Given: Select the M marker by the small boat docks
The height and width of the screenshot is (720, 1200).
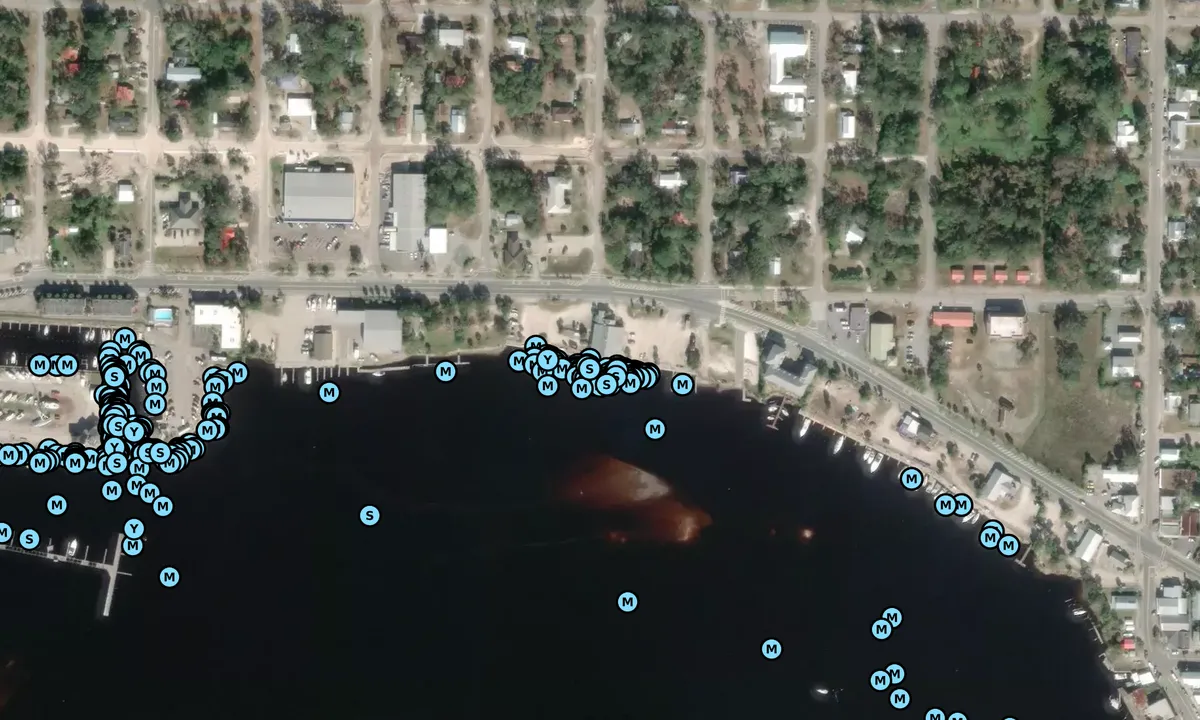Looking at the screenshot, I should (328, 393).
